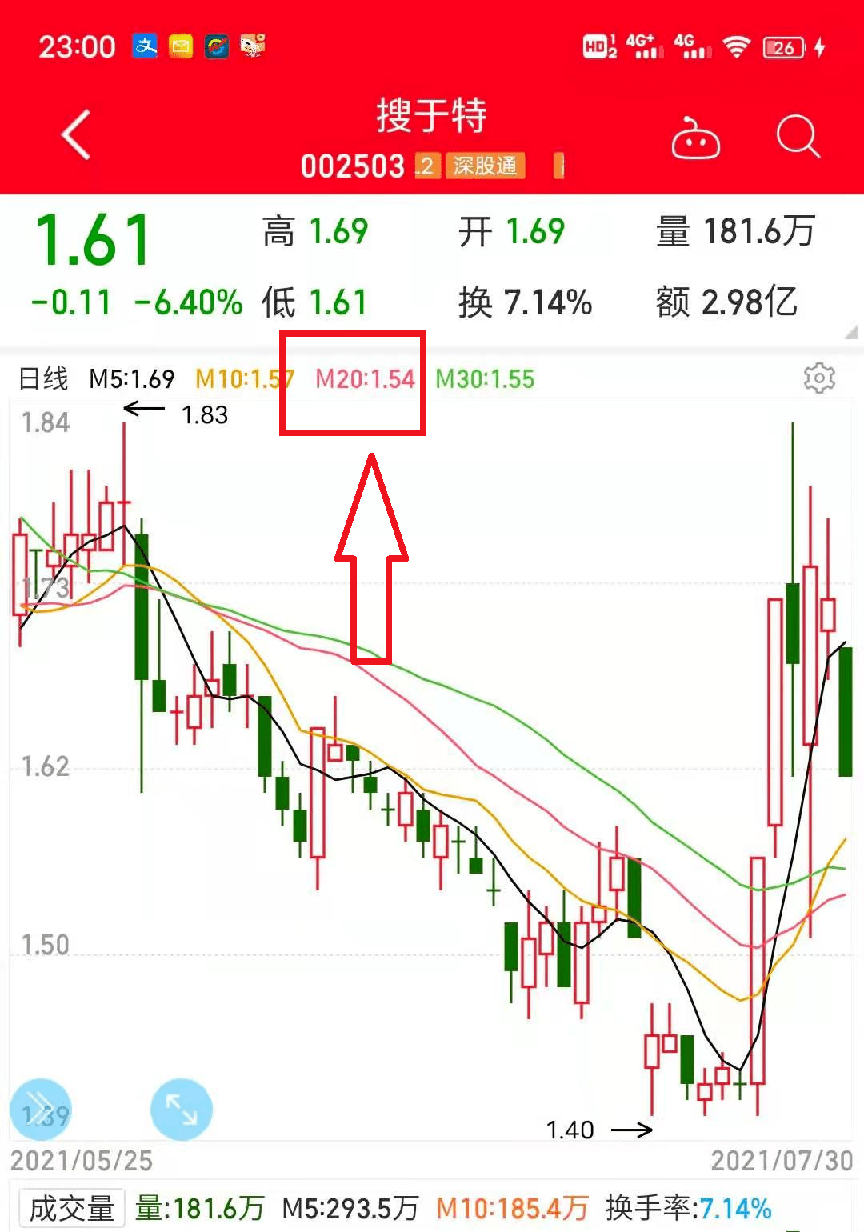Toggle the M5:1.69 moving average line
The image size is (864, 1232).
pyautogui.click(x=135, y=379)
